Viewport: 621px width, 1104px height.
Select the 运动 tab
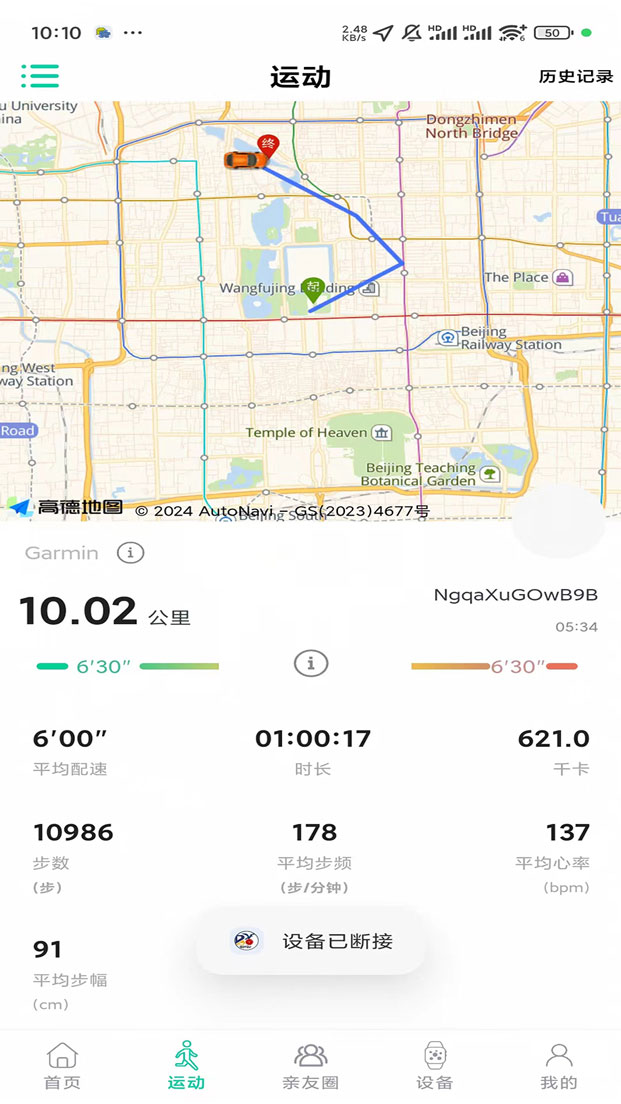click(186, 1065)
